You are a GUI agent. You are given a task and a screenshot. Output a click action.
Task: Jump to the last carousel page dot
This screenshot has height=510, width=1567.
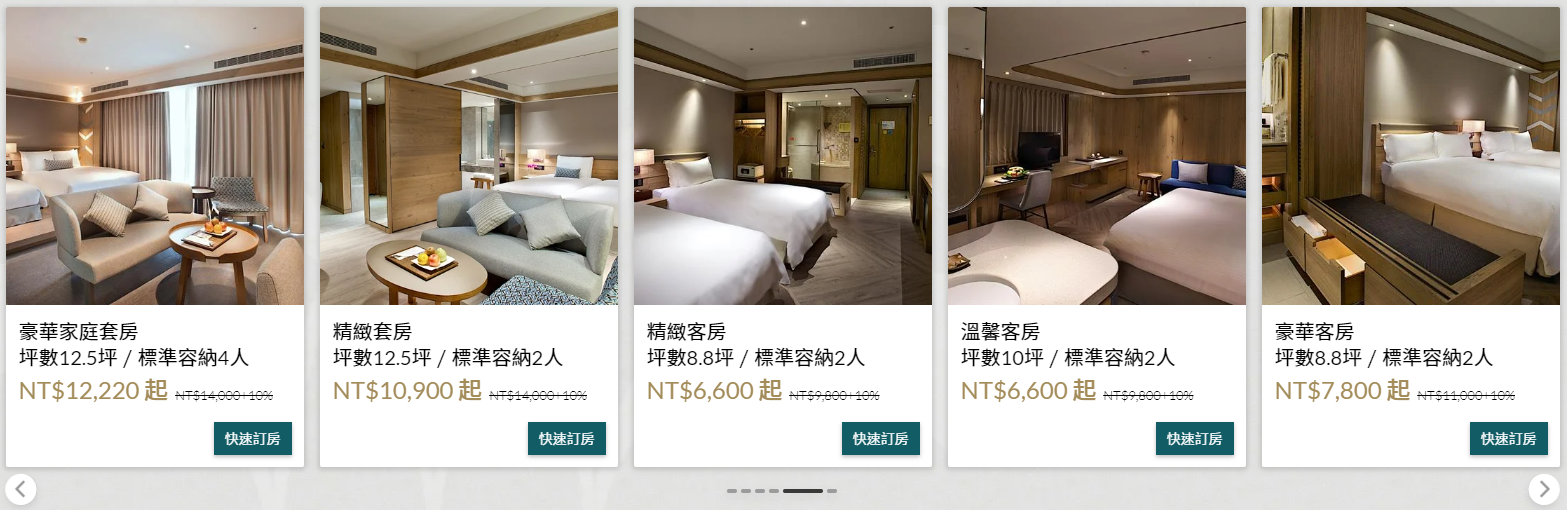(832, 491)
